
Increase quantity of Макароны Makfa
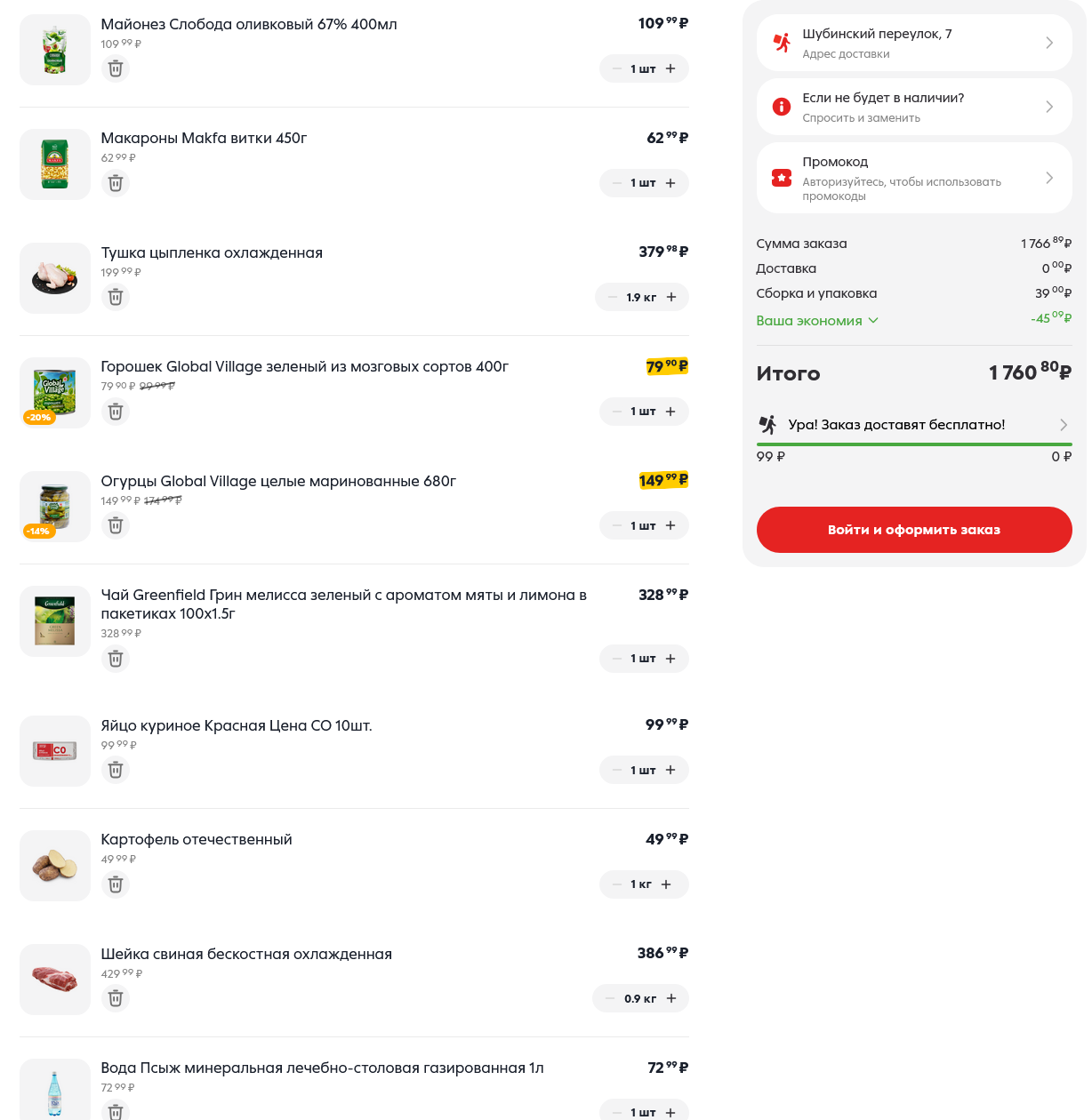(670, 183)
